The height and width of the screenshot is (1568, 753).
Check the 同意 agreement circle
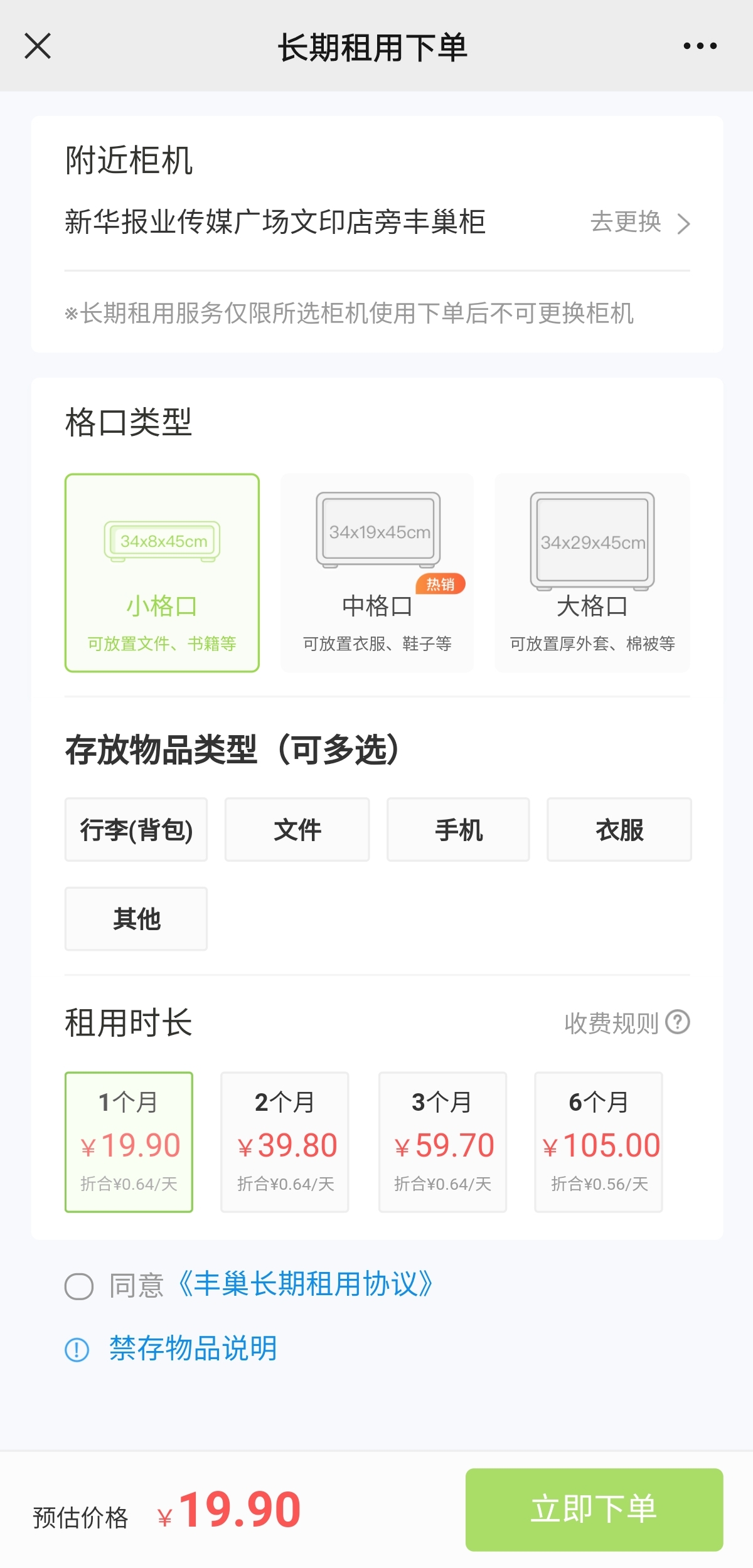[79, 1286]
